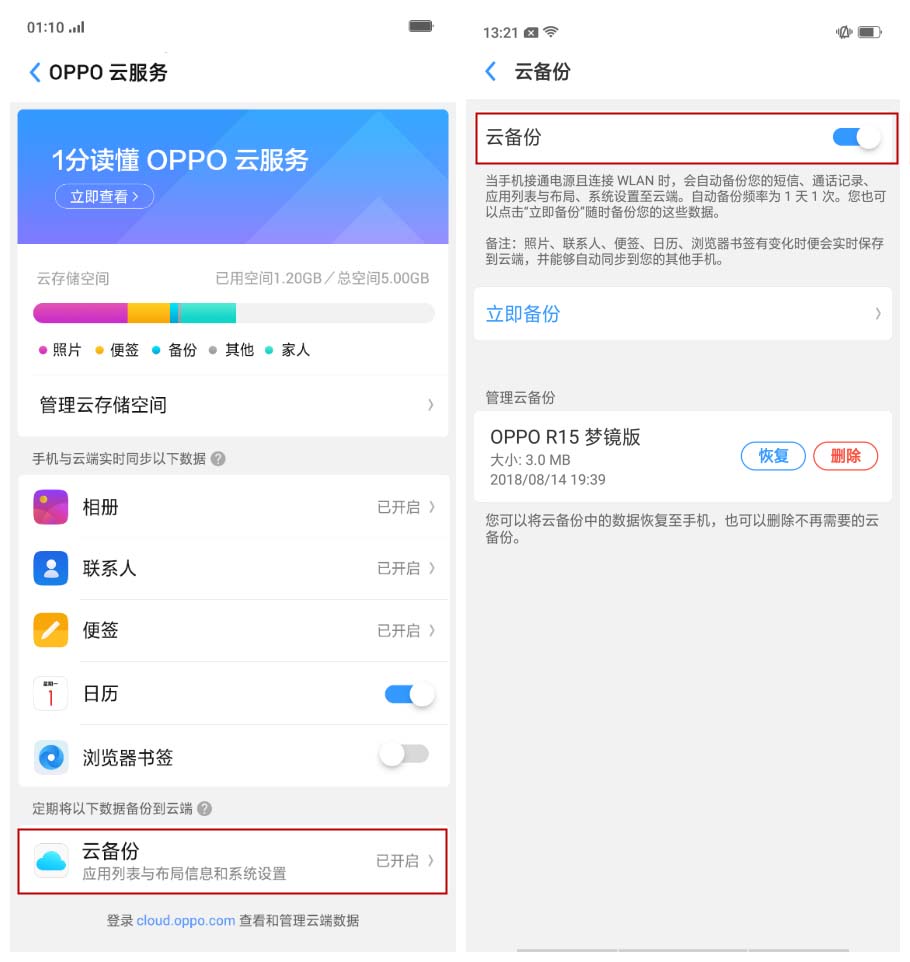Toggle the 云备份 switch off

tap(855, 138)
